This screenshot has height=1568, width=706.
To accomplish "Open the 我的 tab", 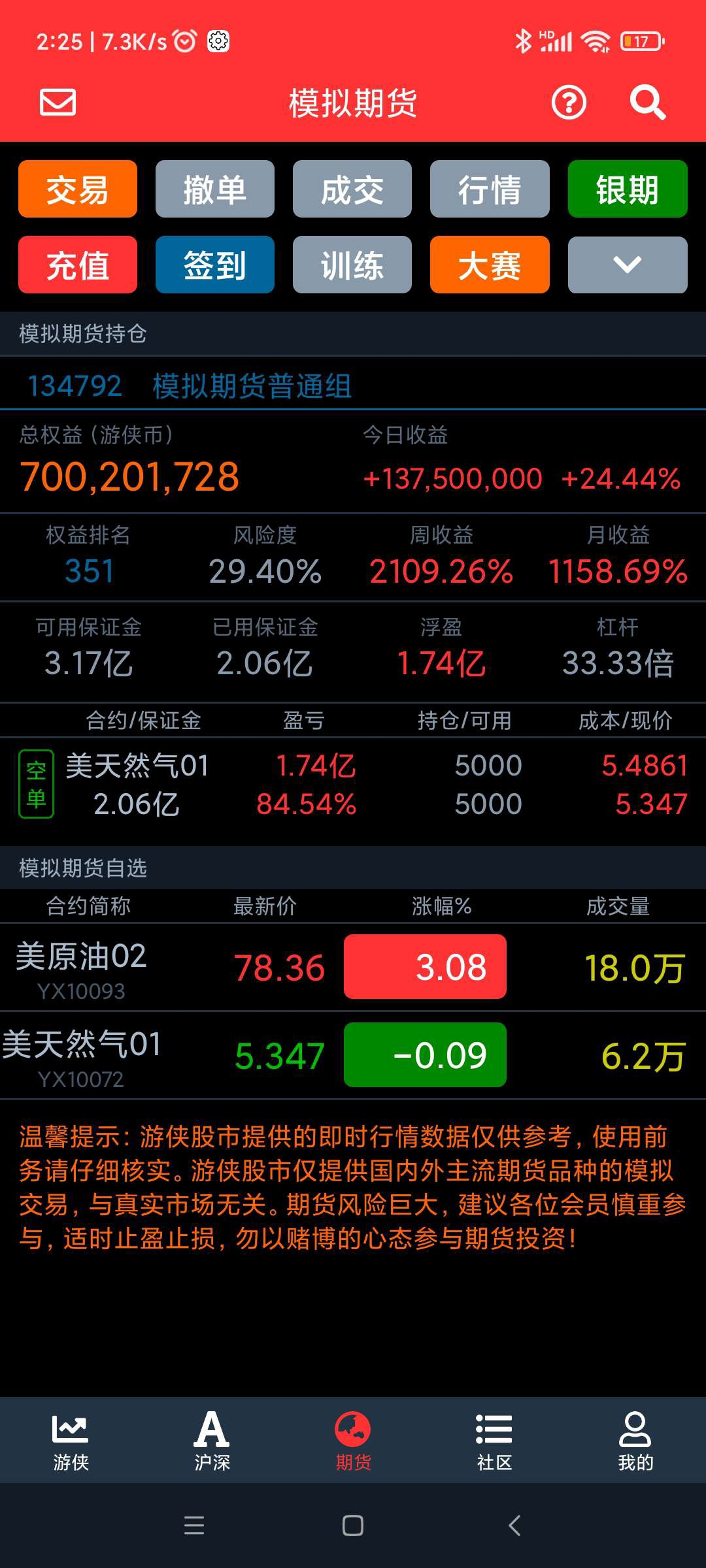I will click(635, 1442).
